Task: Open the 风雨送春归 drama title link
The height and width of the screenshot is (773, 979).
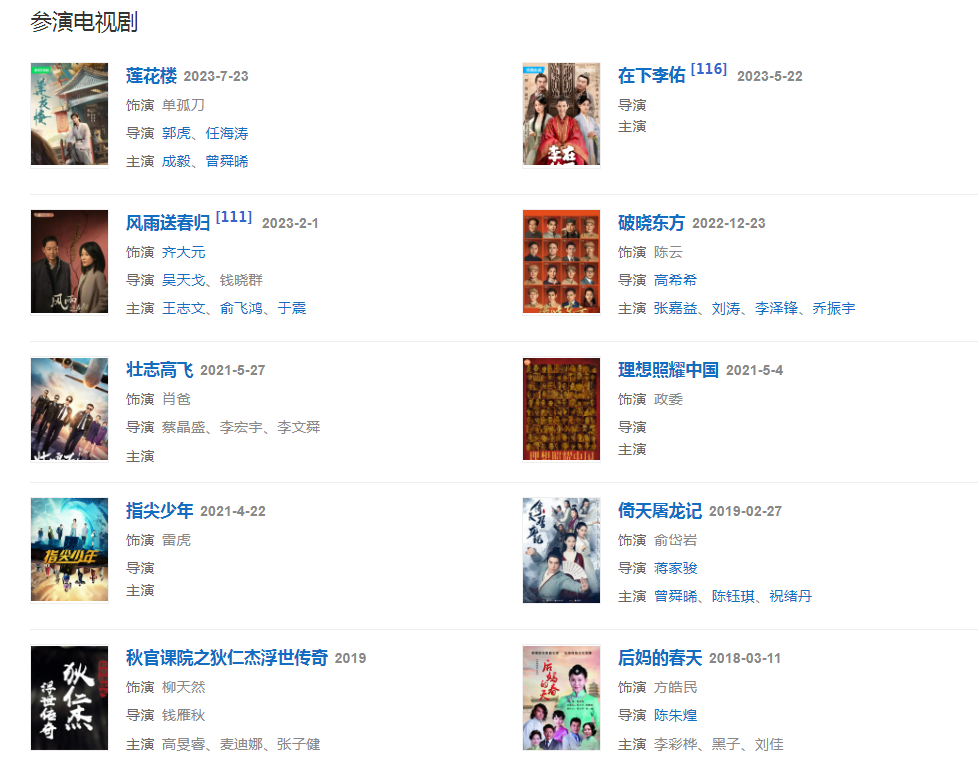Action: point(168,223)
